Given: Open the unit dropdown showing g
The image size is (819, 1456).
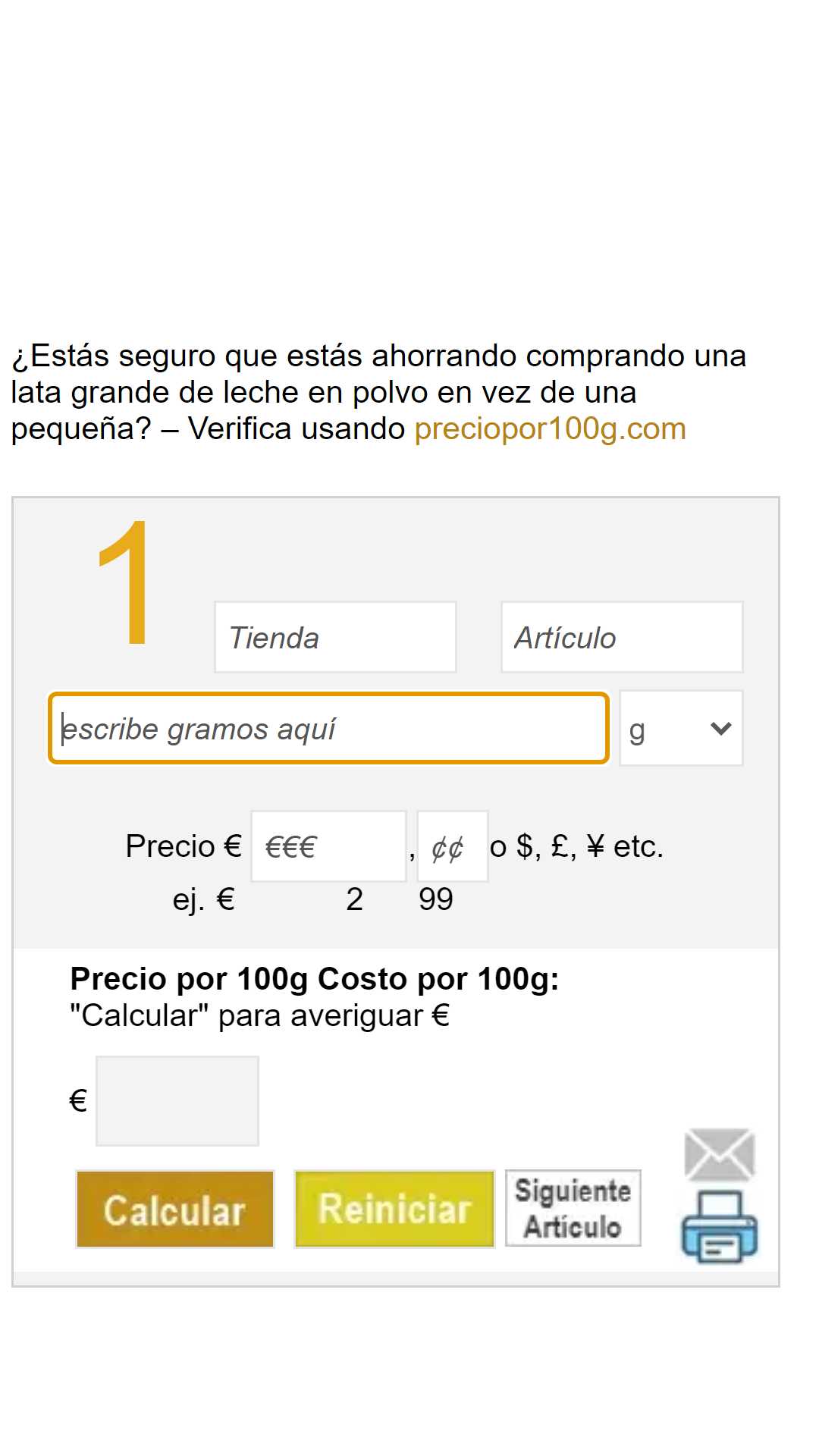Looking at the screenshot, I should [681, 728].
